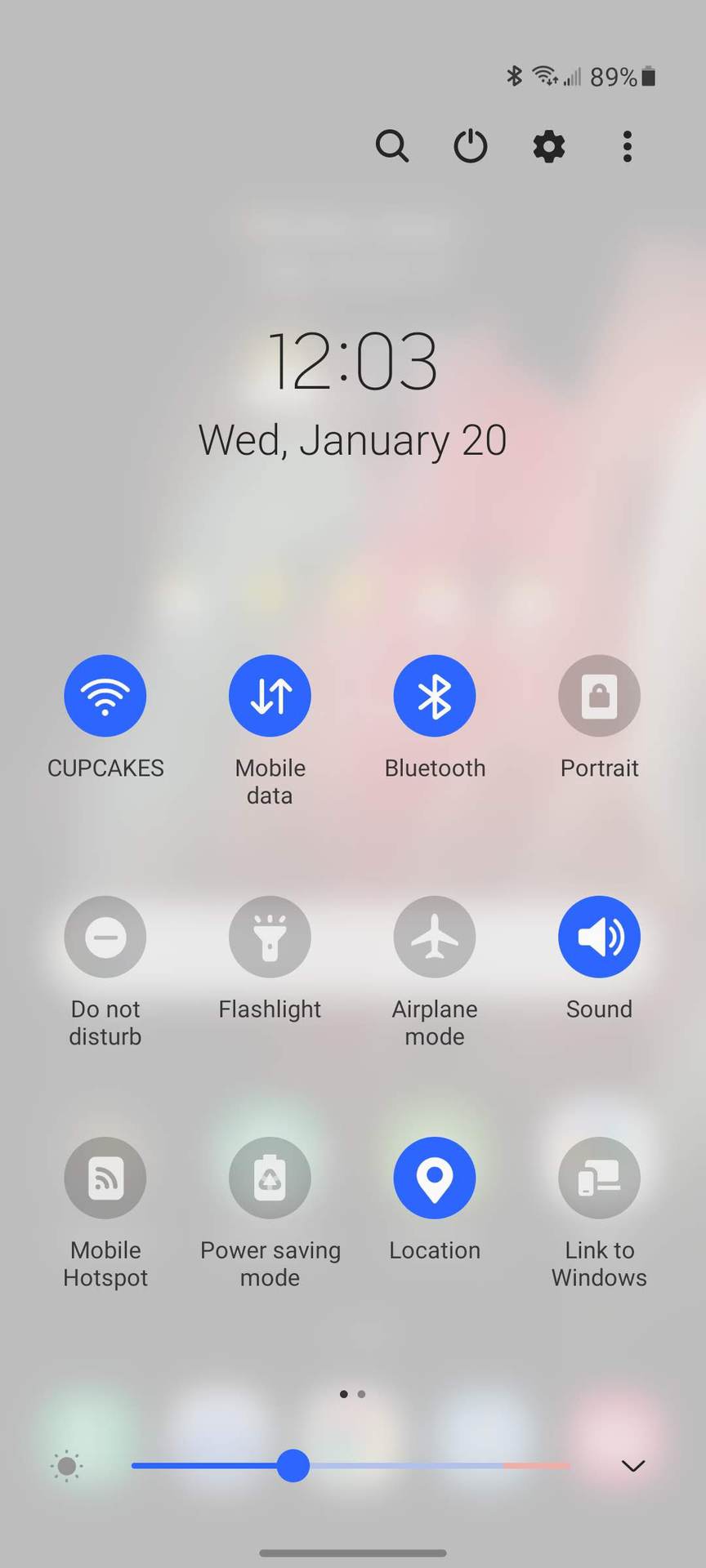The height and width of the screenshot is (1568, 706).
Task: Enable Power saving mode
Action: coord(270,1178)
